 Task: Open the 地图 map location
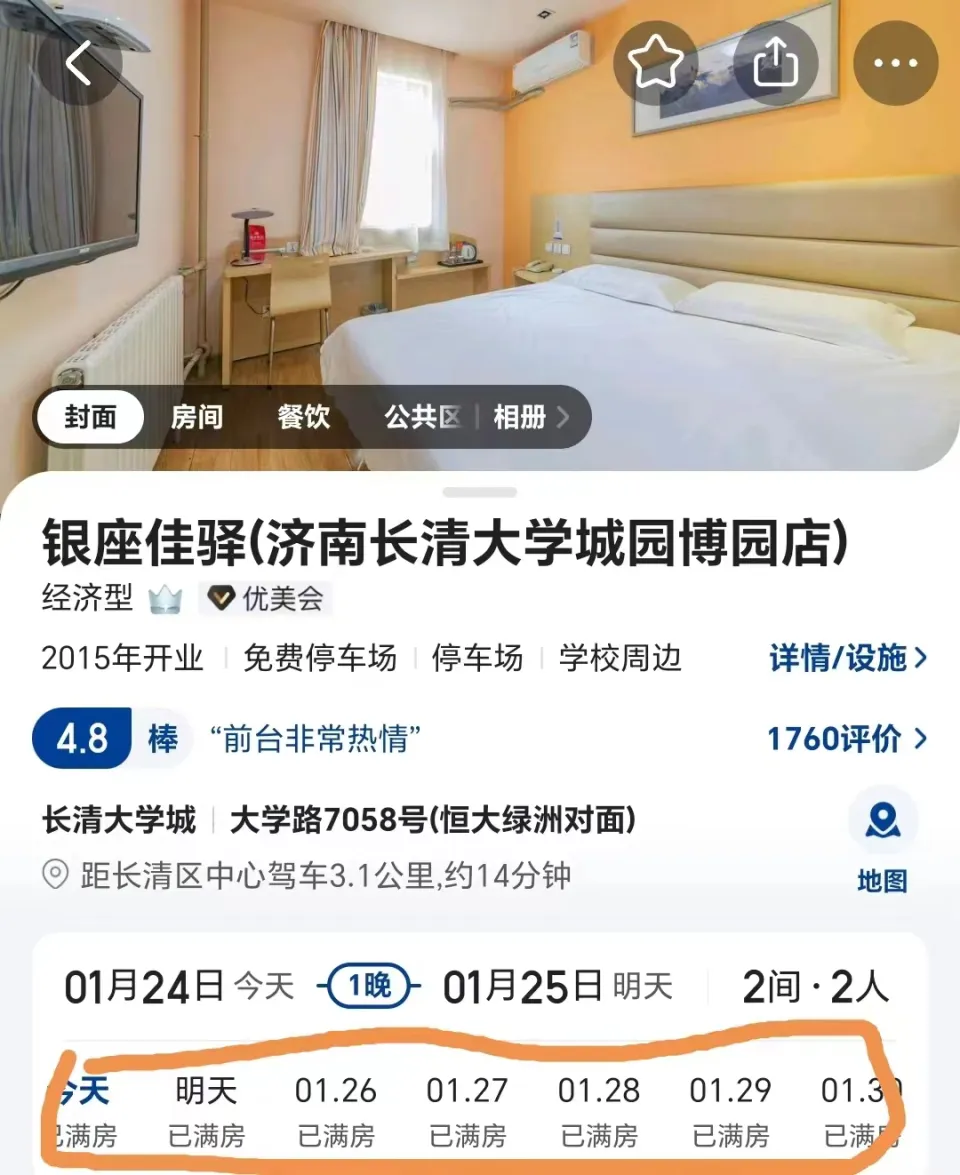click(882, 842)
